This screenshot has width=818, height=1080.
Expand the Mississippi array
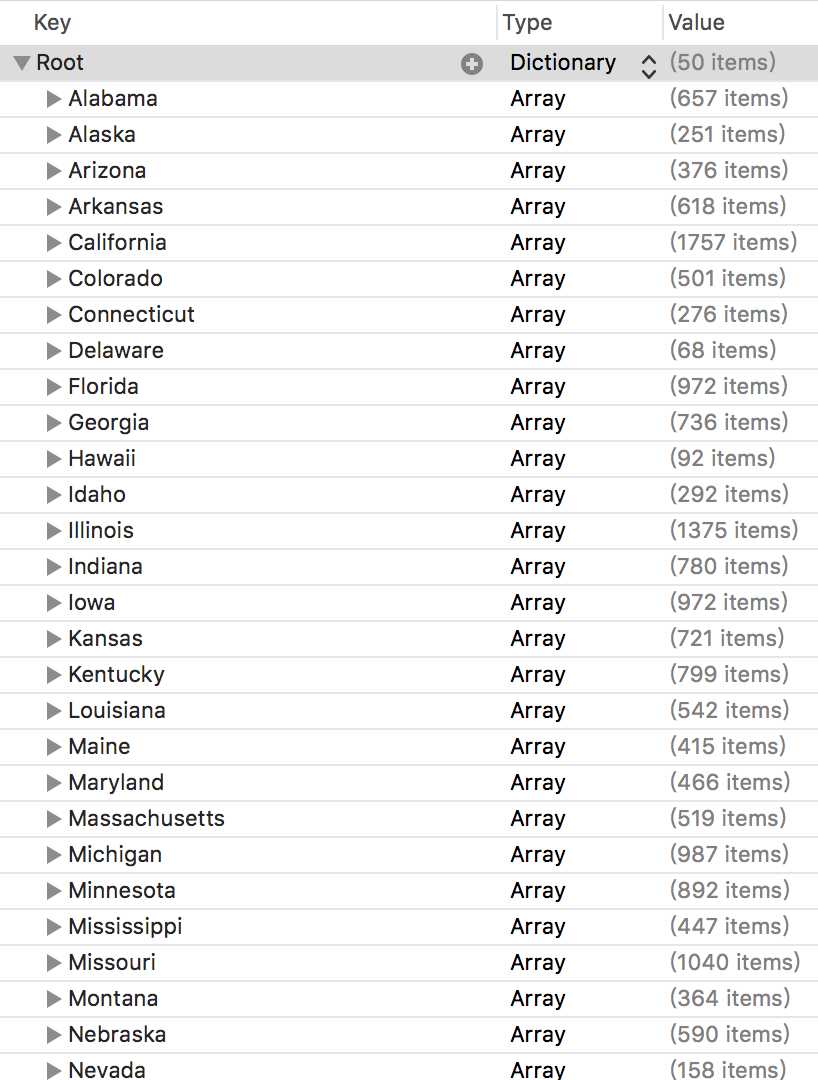click(54, 927)
